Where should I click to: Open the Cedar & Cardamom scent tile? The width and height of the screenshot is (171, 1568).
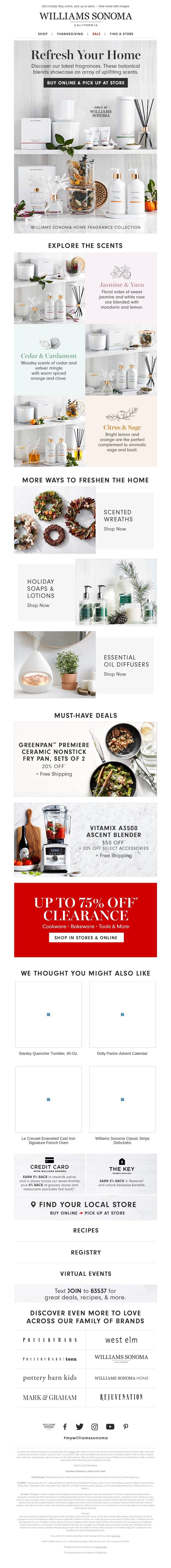[49, 359]
